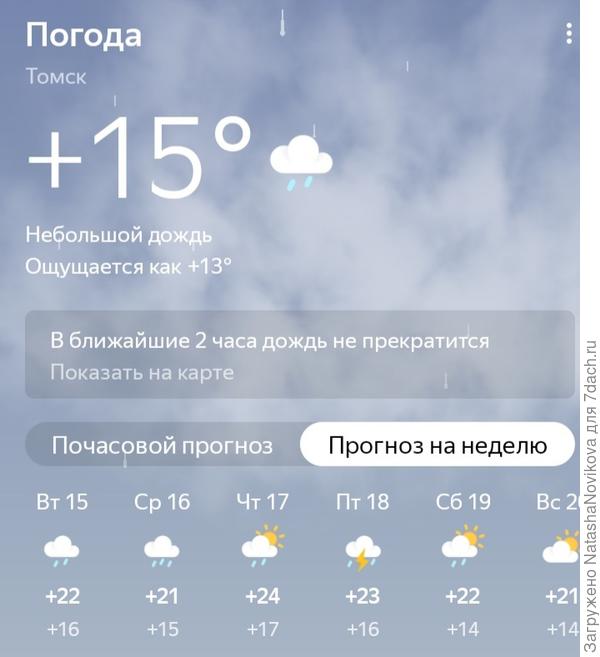Open forecast for Пт 18
The height and width of the screenshot is (657, 600).
(362, 560)
